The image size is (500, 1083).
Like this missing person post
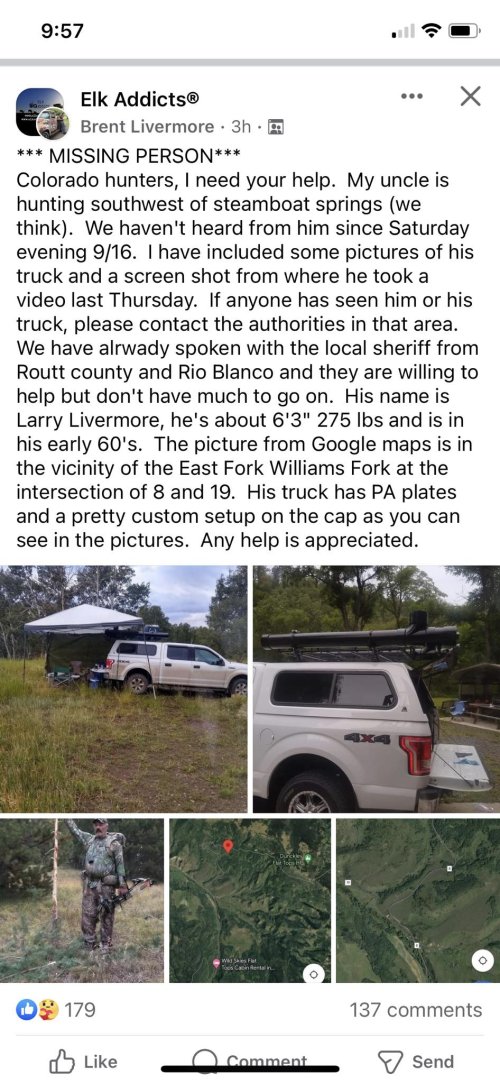click(83, 1061)
